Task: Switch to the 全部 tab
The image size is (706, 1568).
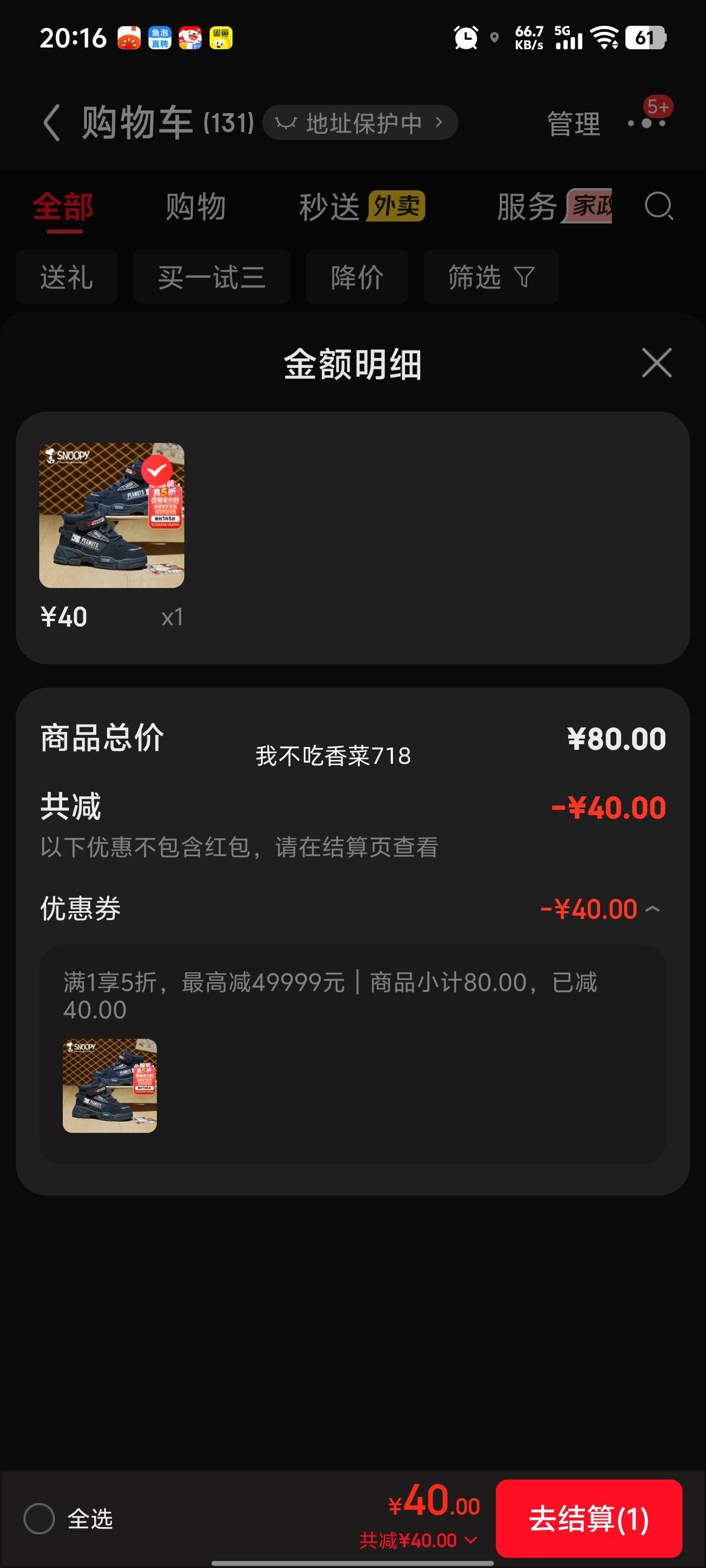Action: [x=63, y=207]
